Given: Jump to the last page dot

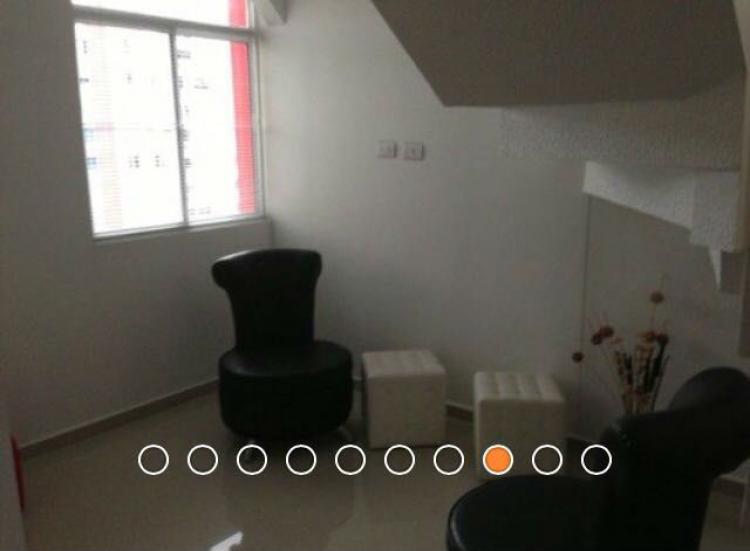Looking at the screenshot, I should point(596,459).
